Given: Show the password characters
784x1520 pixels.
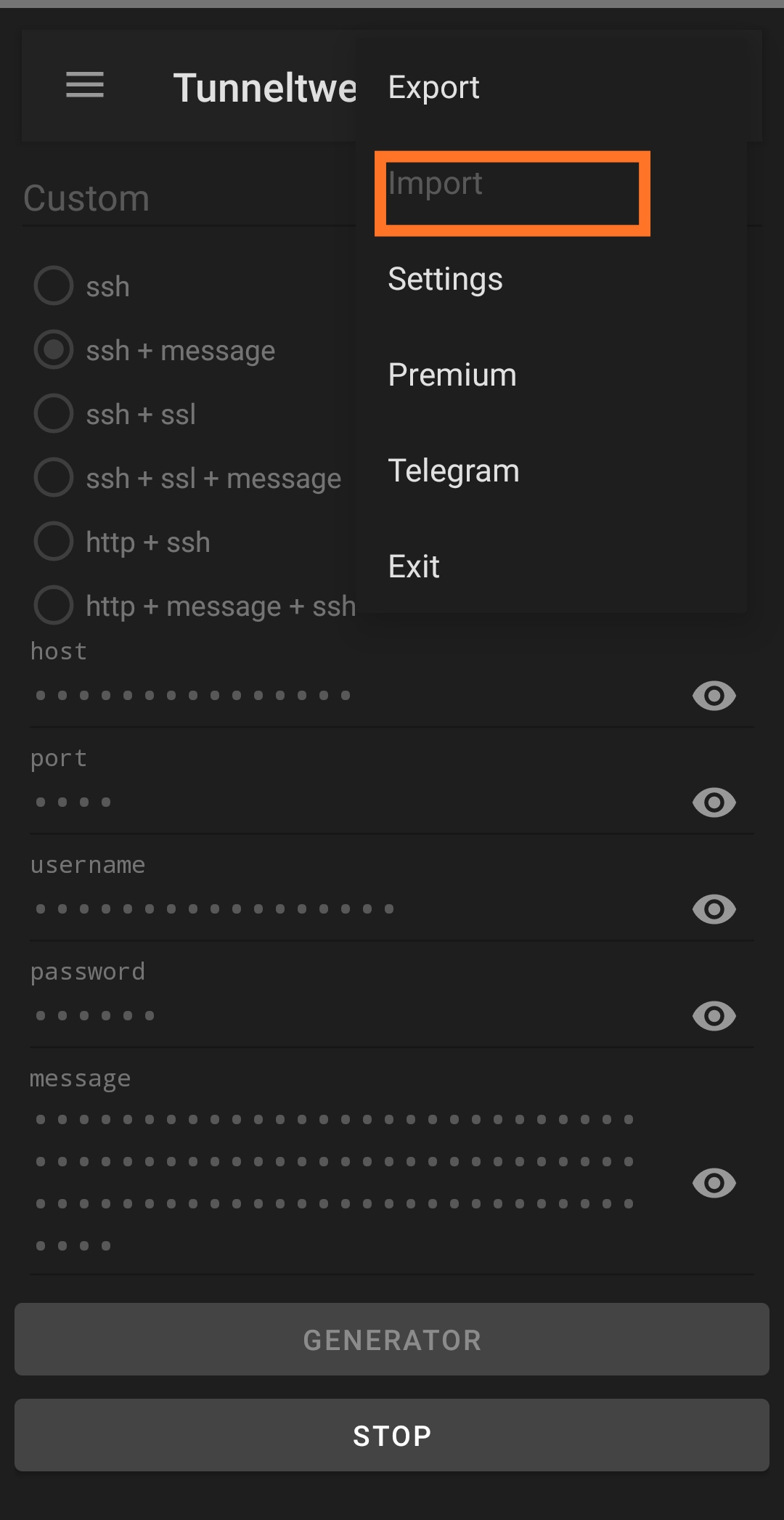Looking at the screenshot, I should pos(714,1016).
